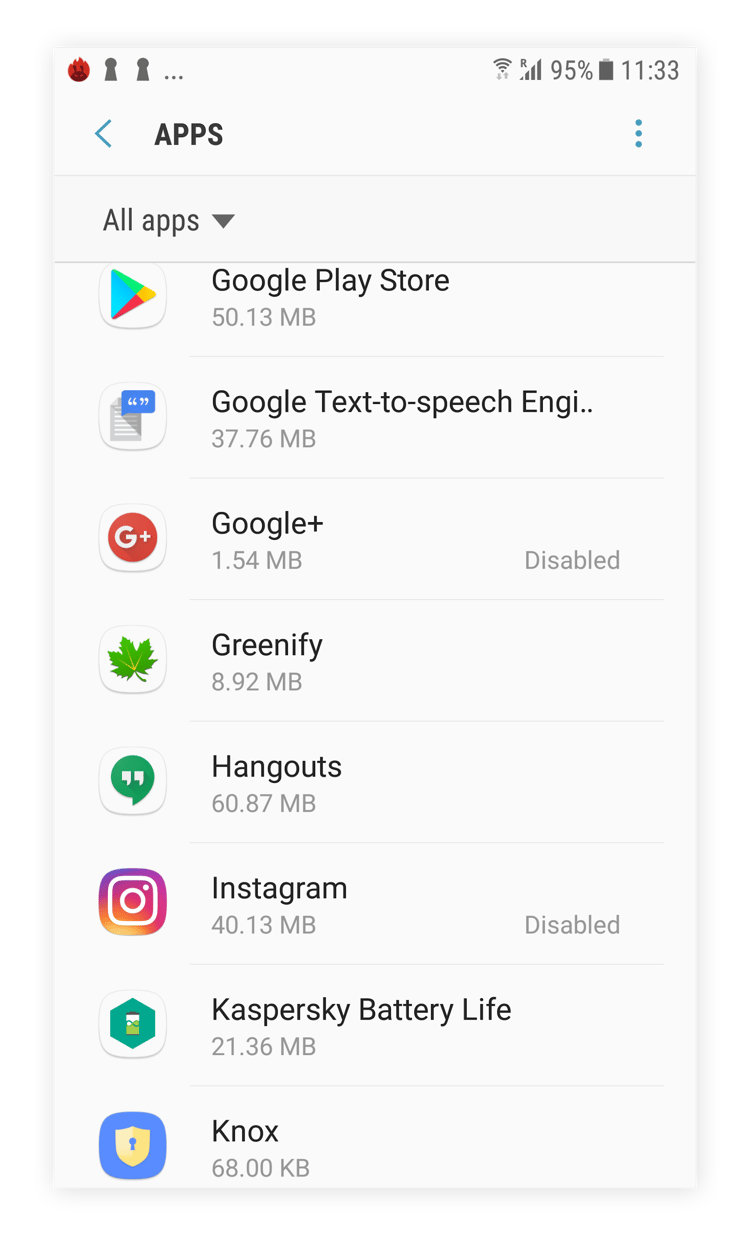Open the three-dot overflow menu
Viewport: 750px width, 1248px height.
pos(638,133)
